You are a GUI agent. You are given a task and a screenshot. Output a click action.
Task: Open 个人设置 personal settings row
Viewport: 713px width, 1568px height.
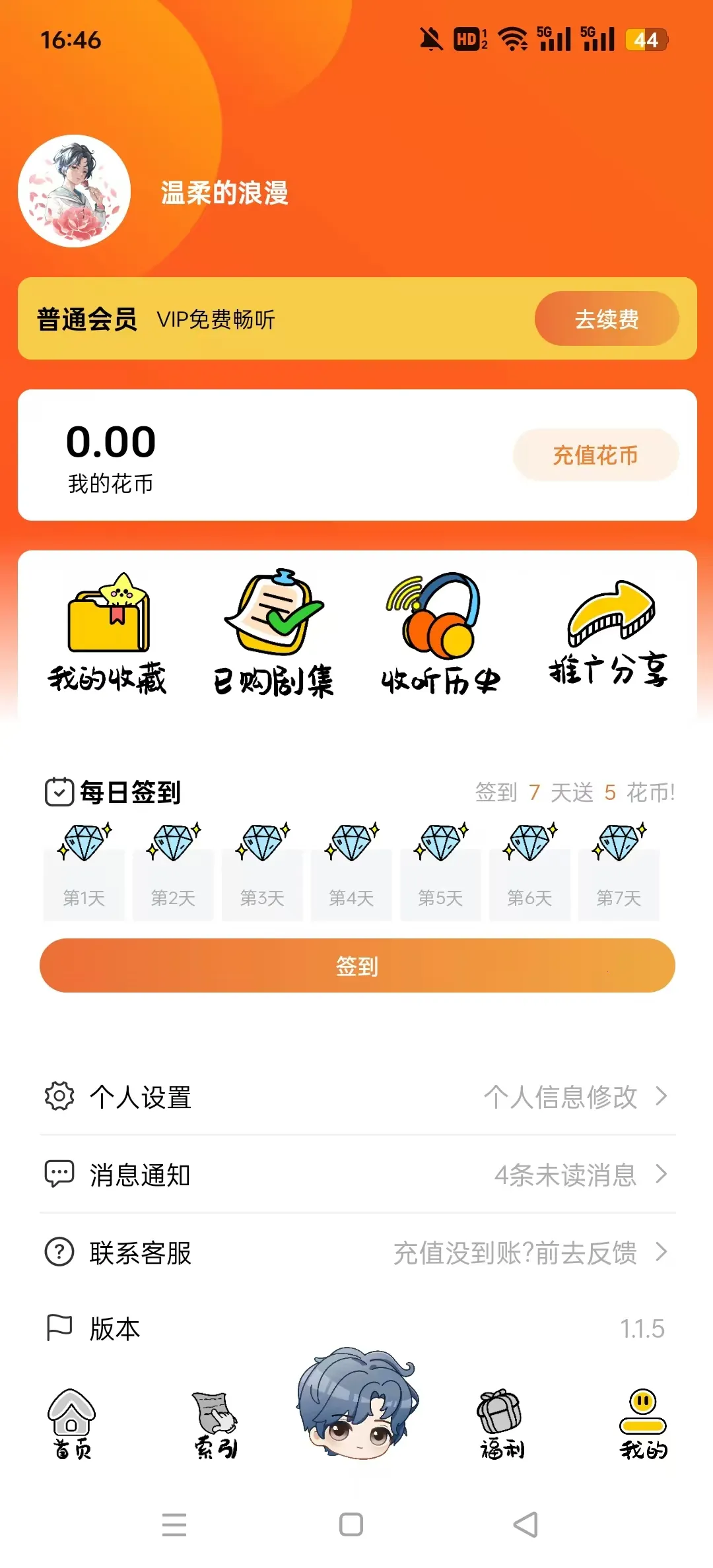(x=356, y=1097)
